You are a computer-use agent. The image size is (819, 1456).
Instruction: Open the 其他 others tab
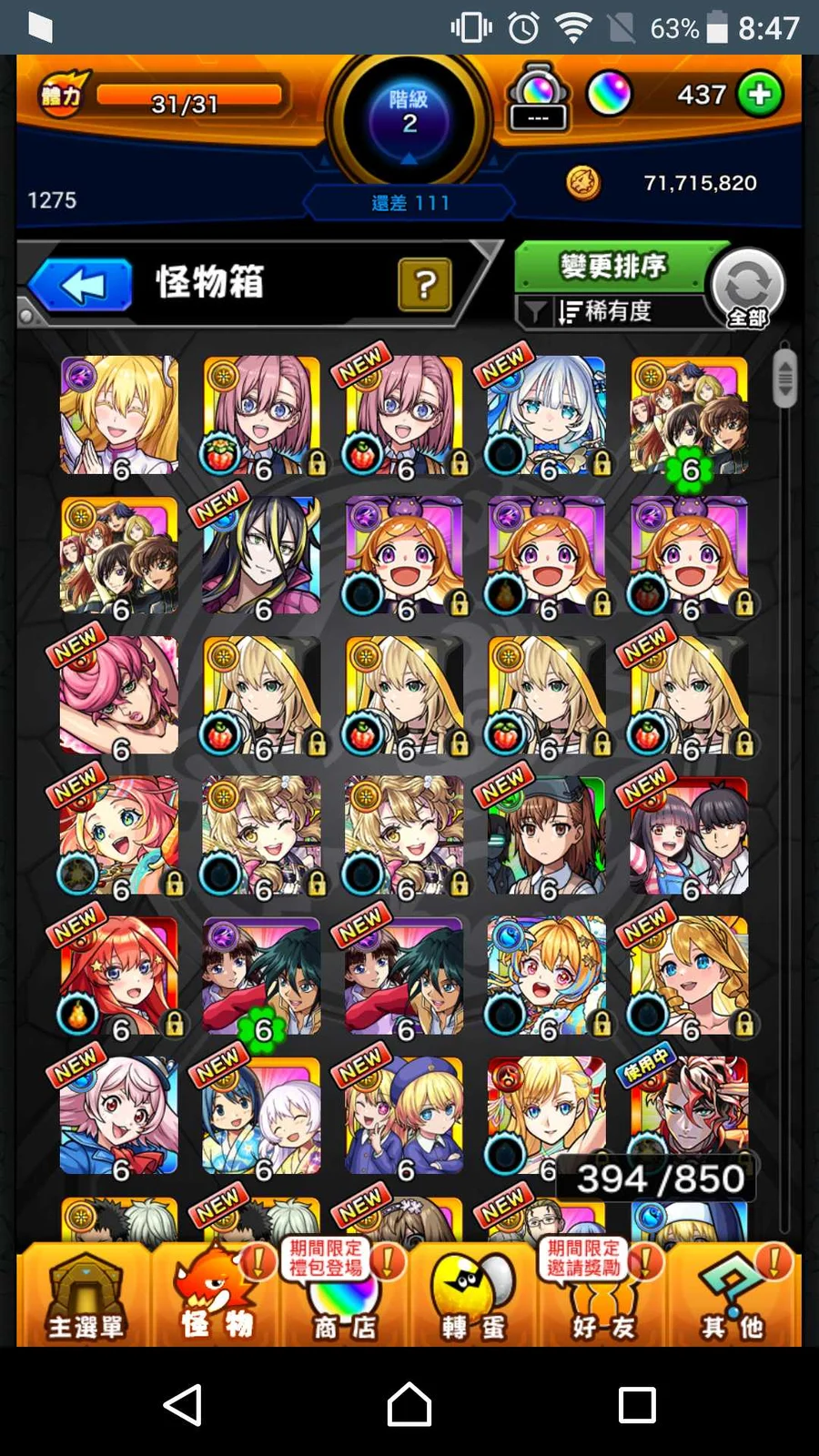733,1296
